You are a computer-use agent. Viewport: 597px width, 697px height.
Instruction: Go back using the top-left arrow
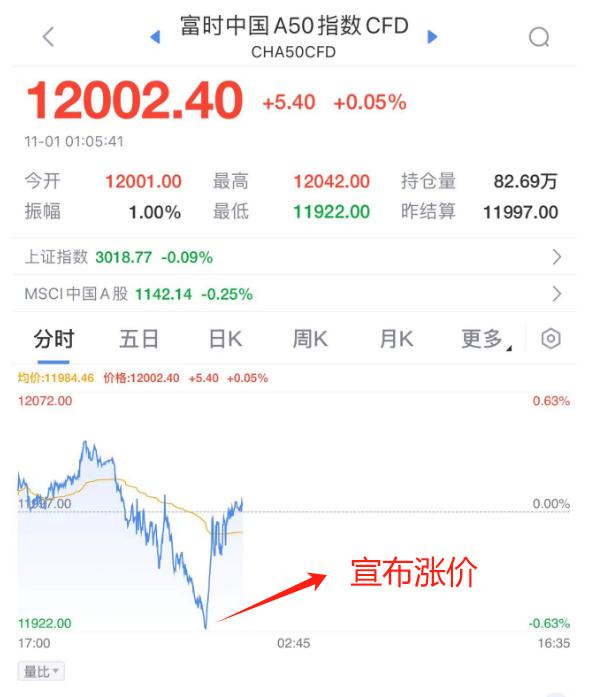[48, 36]
